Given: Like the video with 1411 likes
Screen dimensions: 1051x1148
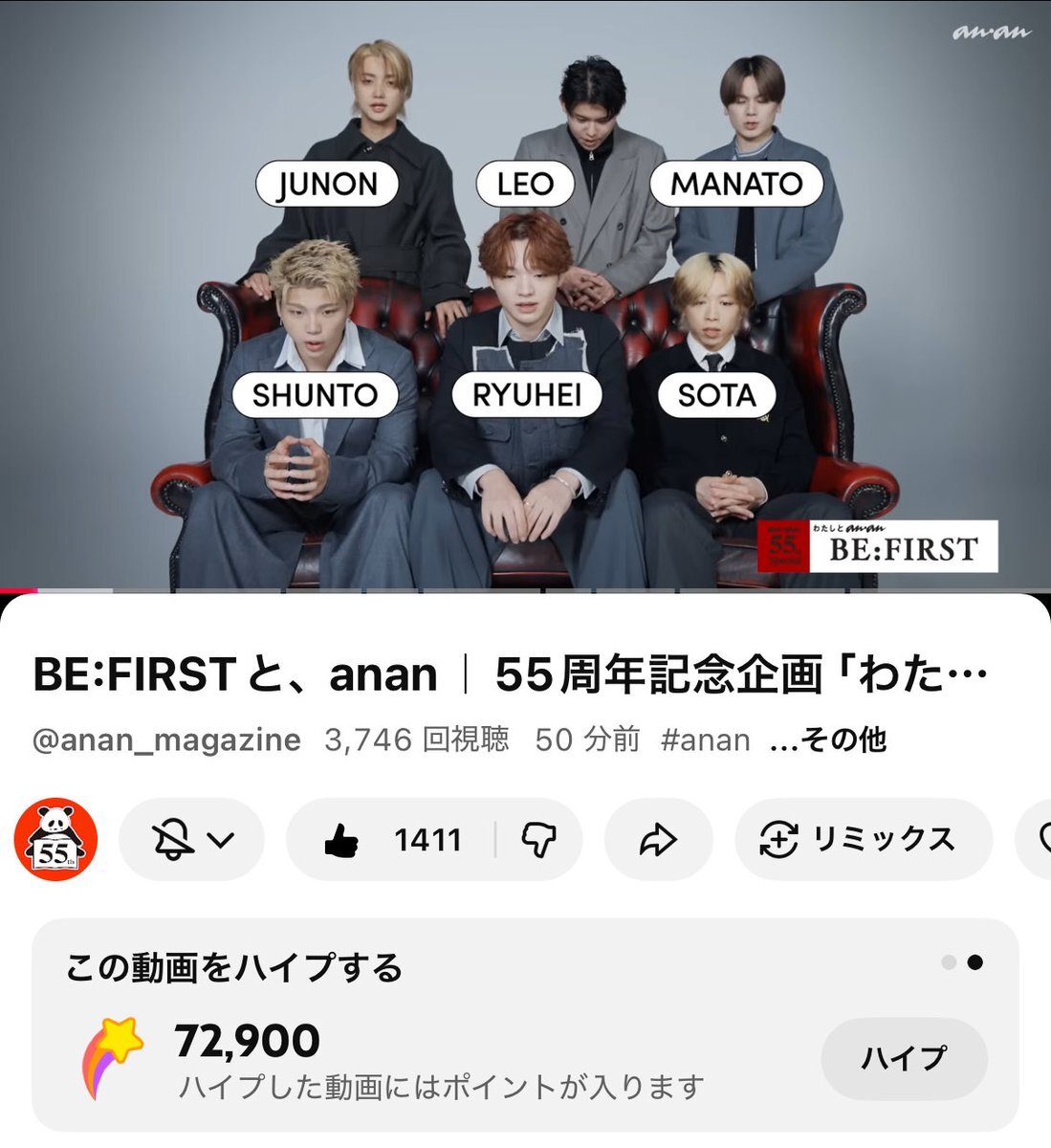Looking at the screenshot, I should [x=392, y=840].
